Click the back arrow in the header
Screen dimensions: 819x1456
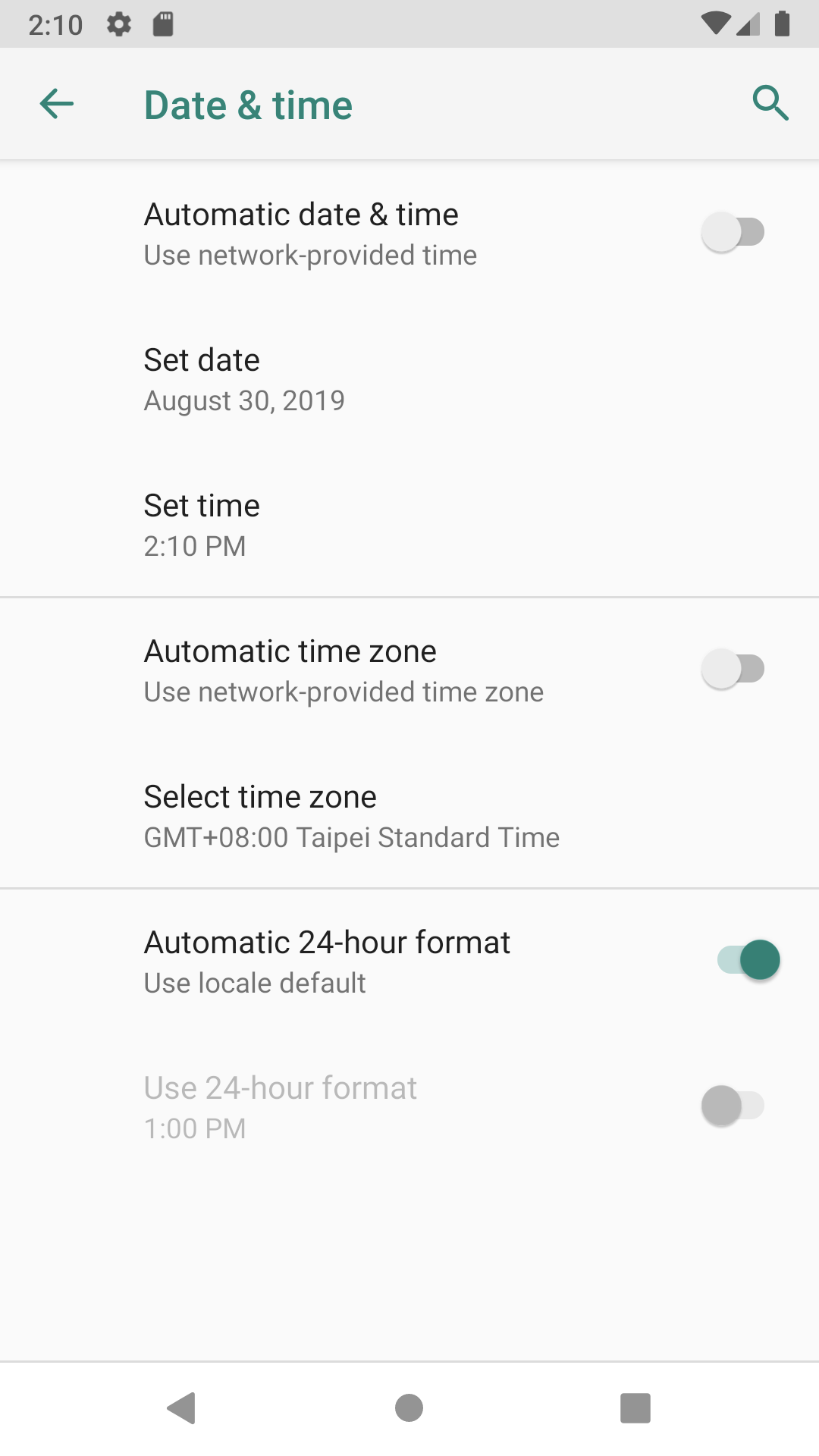coord(56,104)
